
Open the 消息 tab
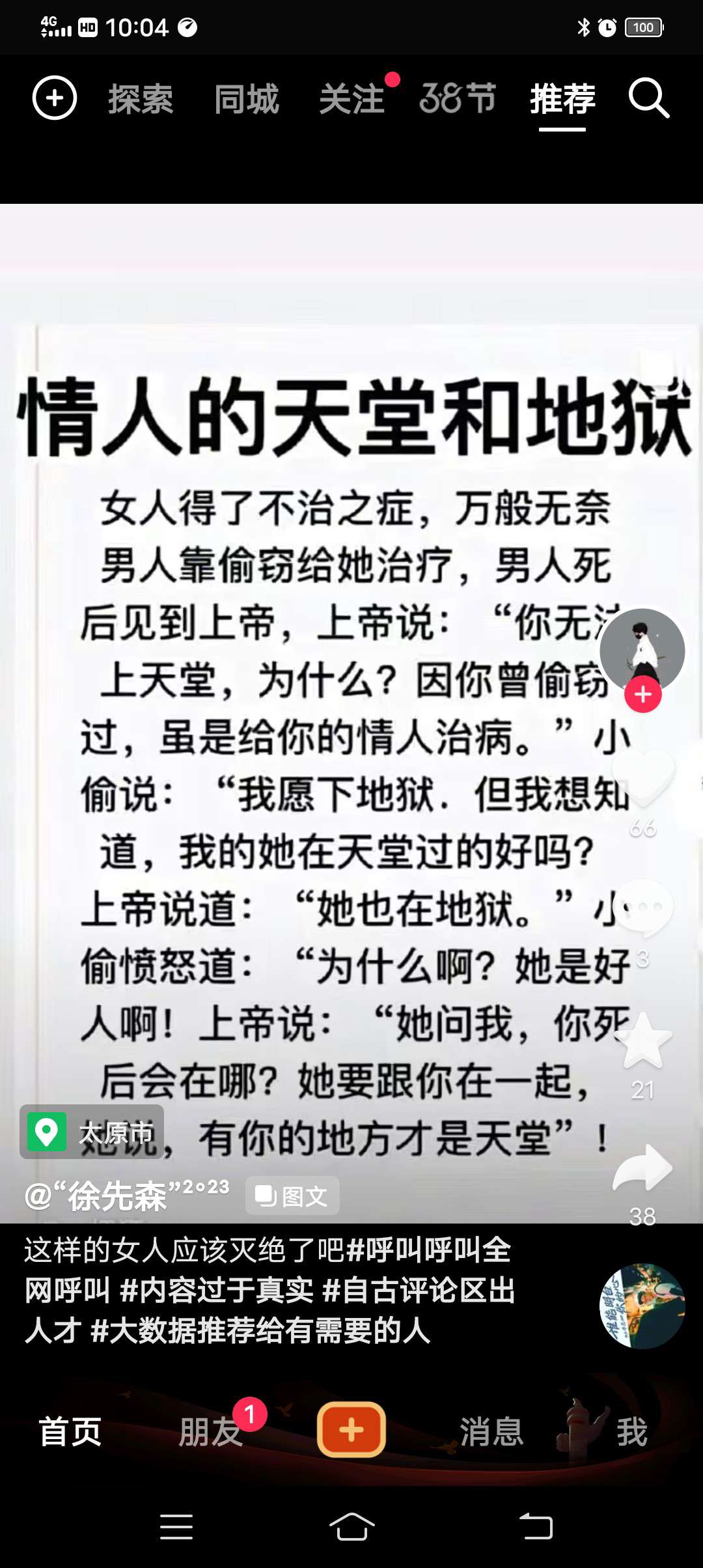point(492,1432)
